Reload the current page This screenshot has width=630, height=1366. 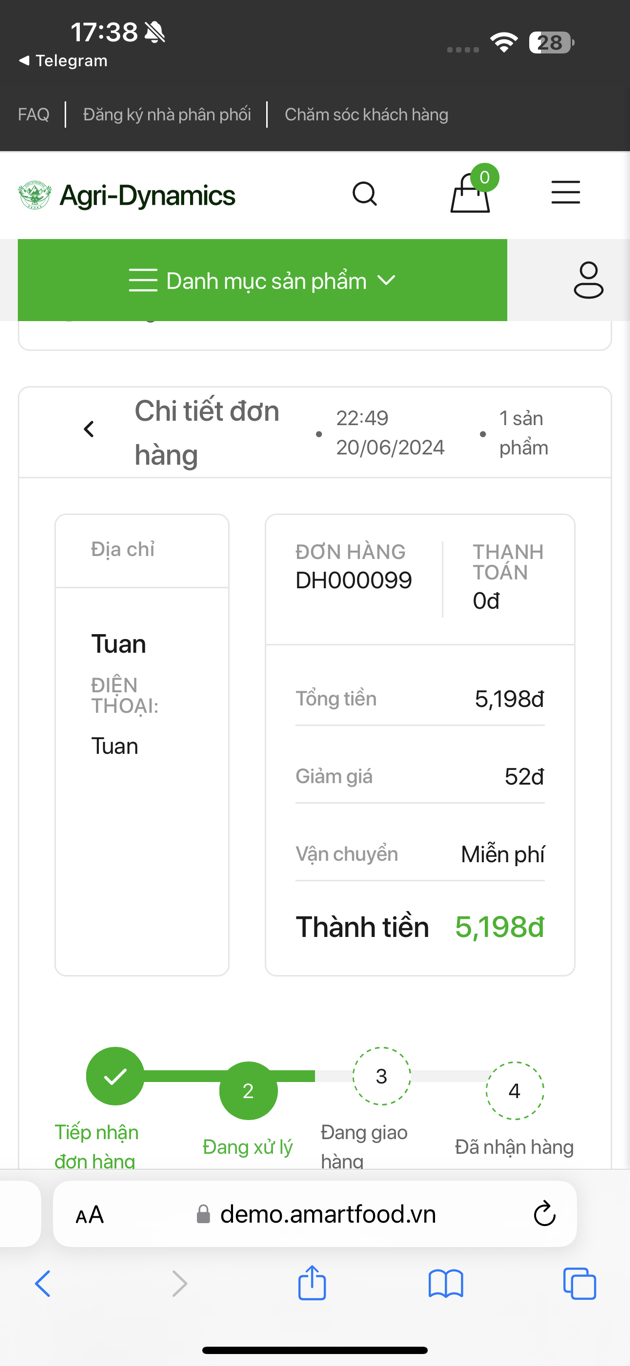544,1215
